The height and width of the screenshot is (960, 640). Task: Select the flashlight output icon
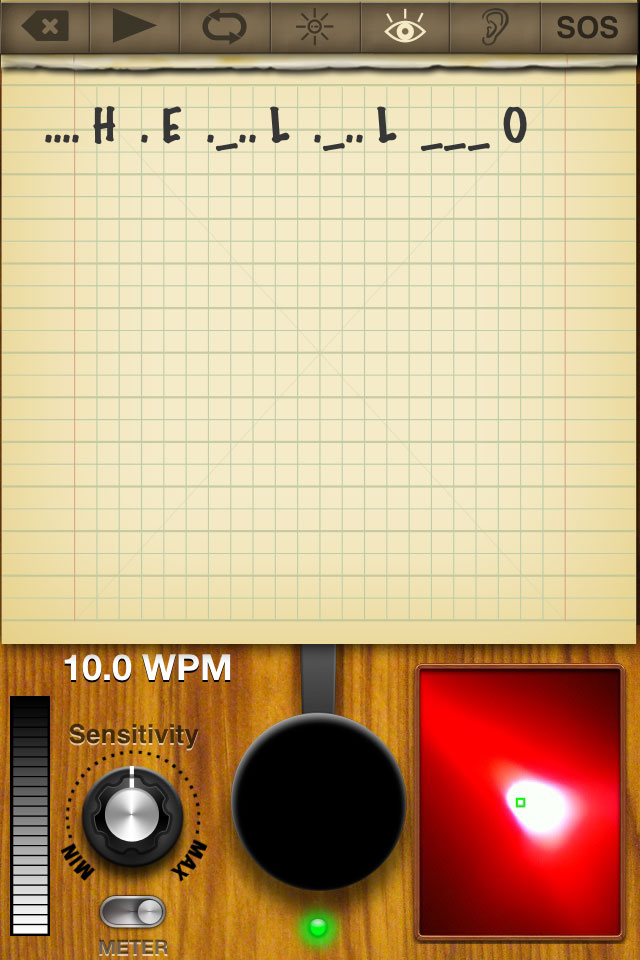pos(314,27)
